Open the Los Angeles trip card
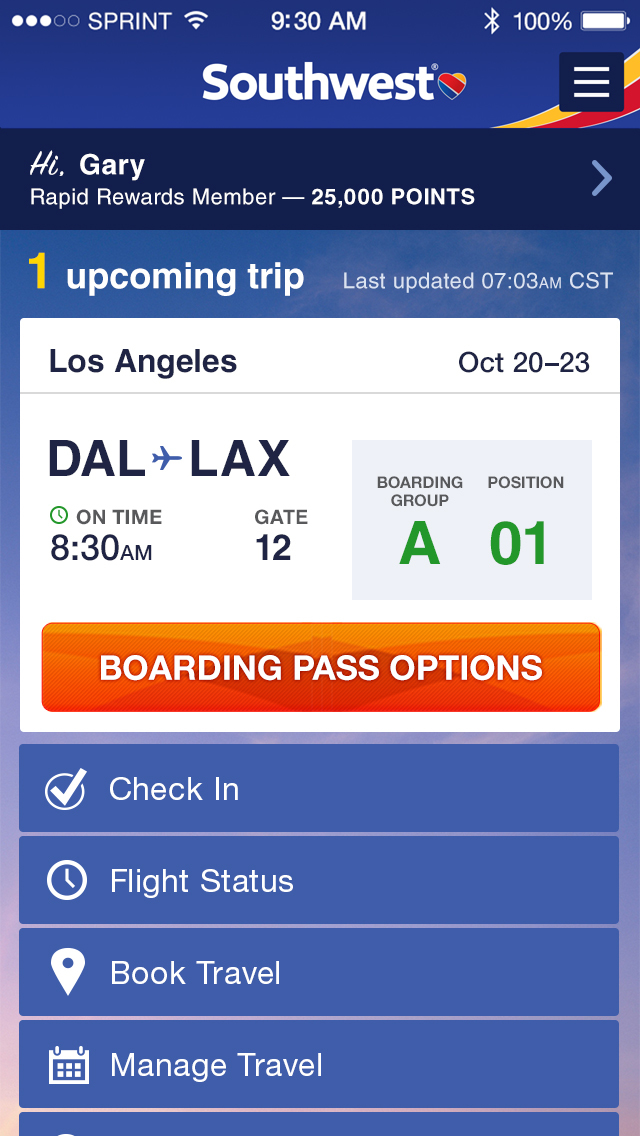This screenshot has height=1136, width=640. [320, 361]
